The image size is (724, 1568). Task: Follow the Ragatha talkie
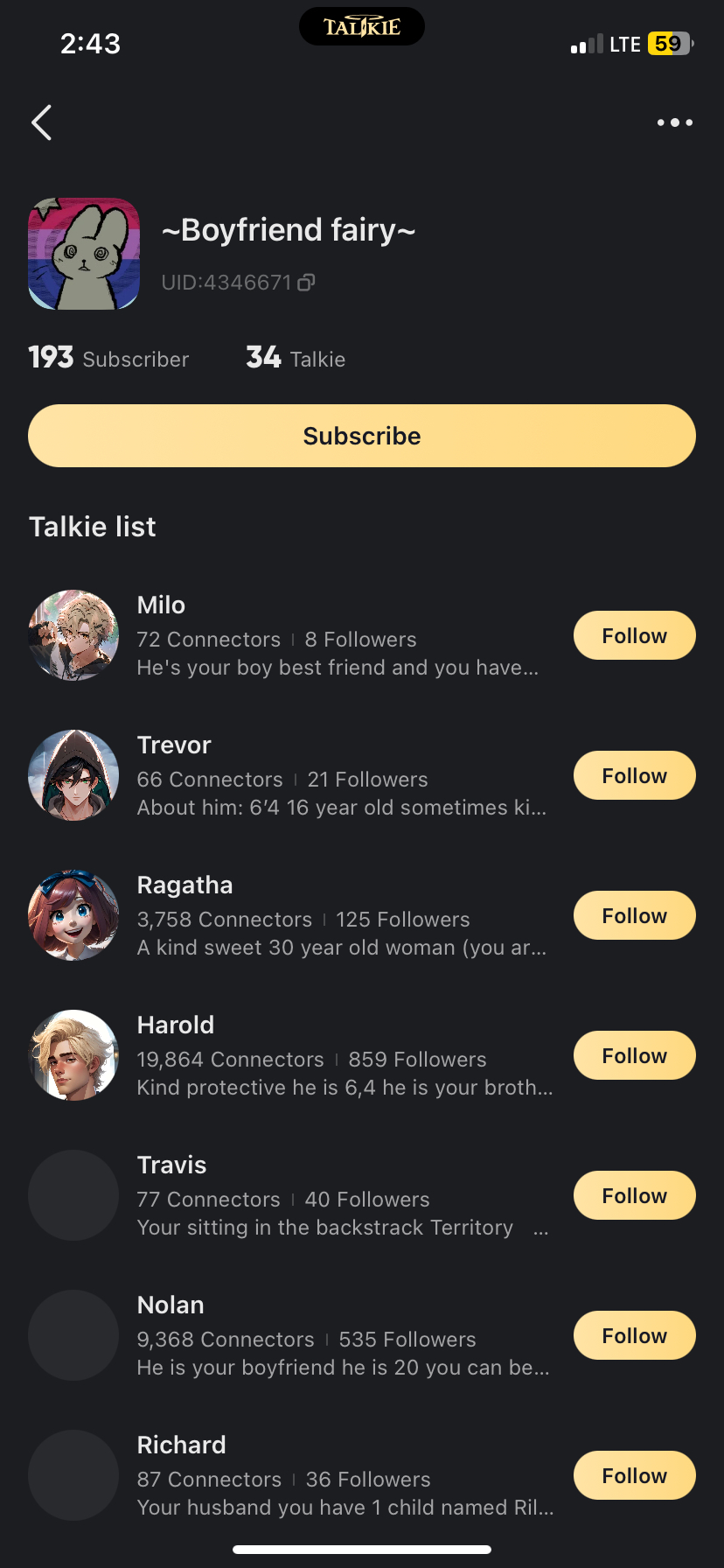[634, 916]
